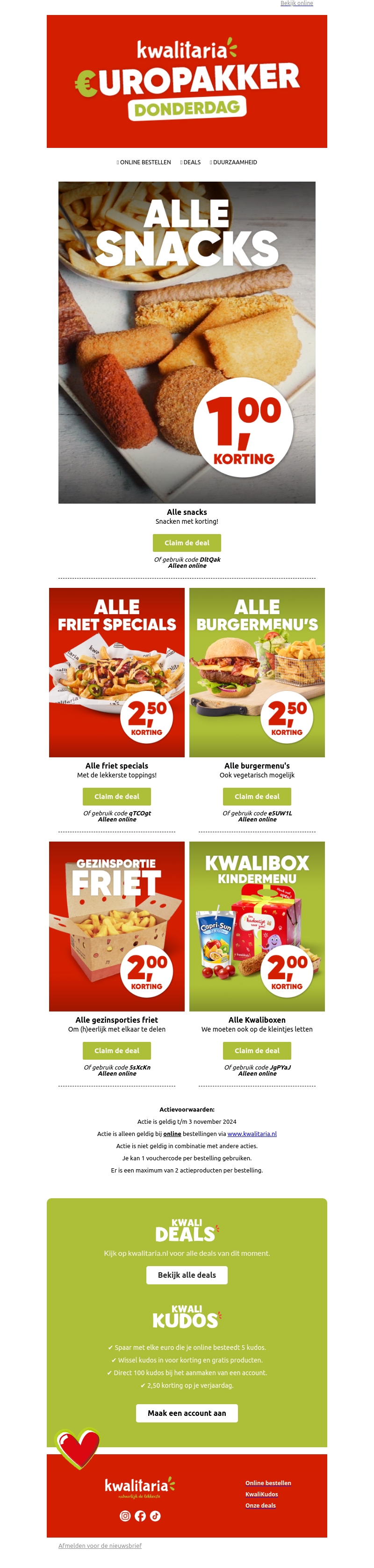Claim the Alle burgermenu's deal
The height and width of the screenshot is (1568, 374).
[x=257, y=797]
